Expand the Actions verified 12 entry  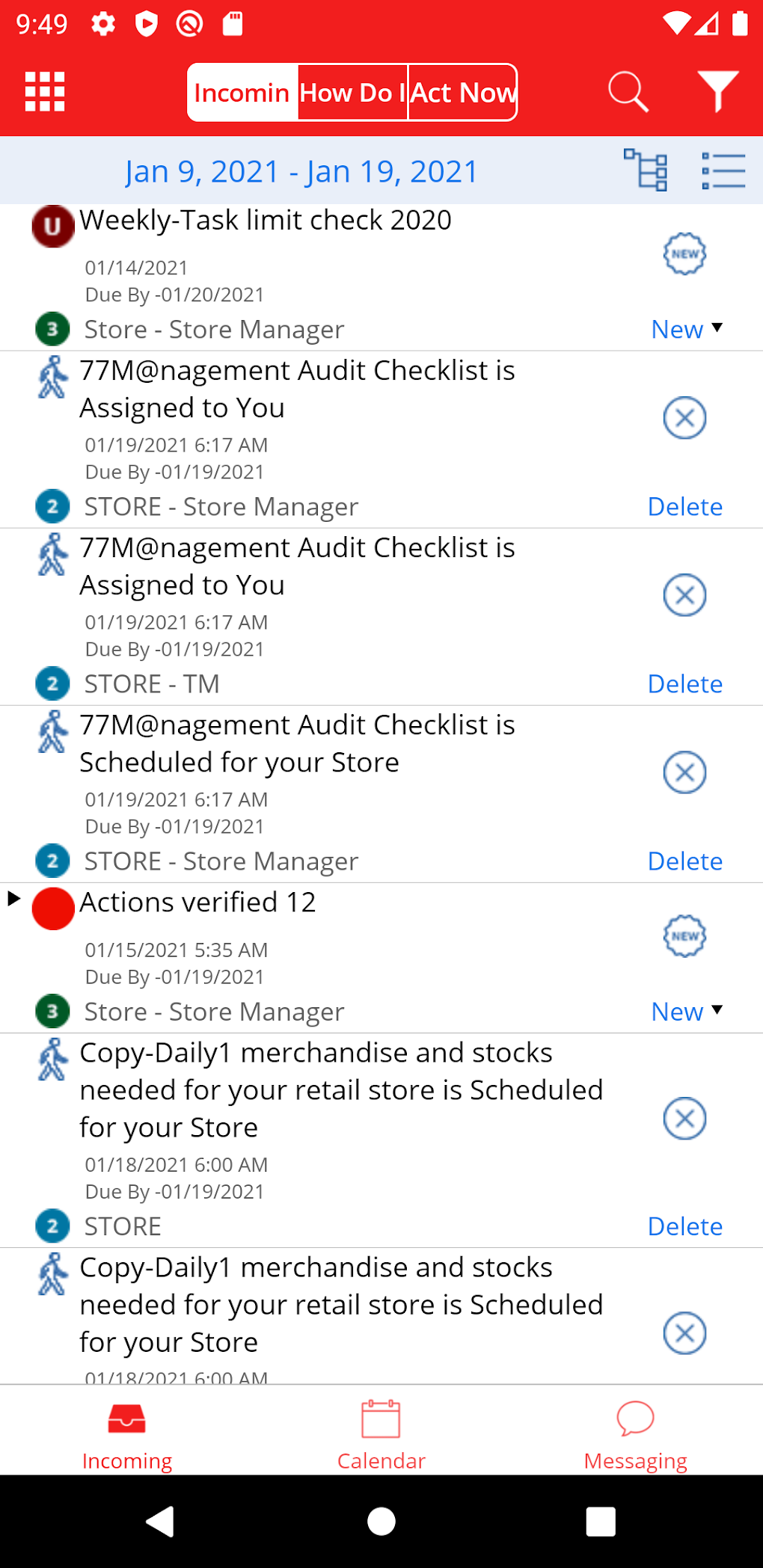[x=15, y=900]
